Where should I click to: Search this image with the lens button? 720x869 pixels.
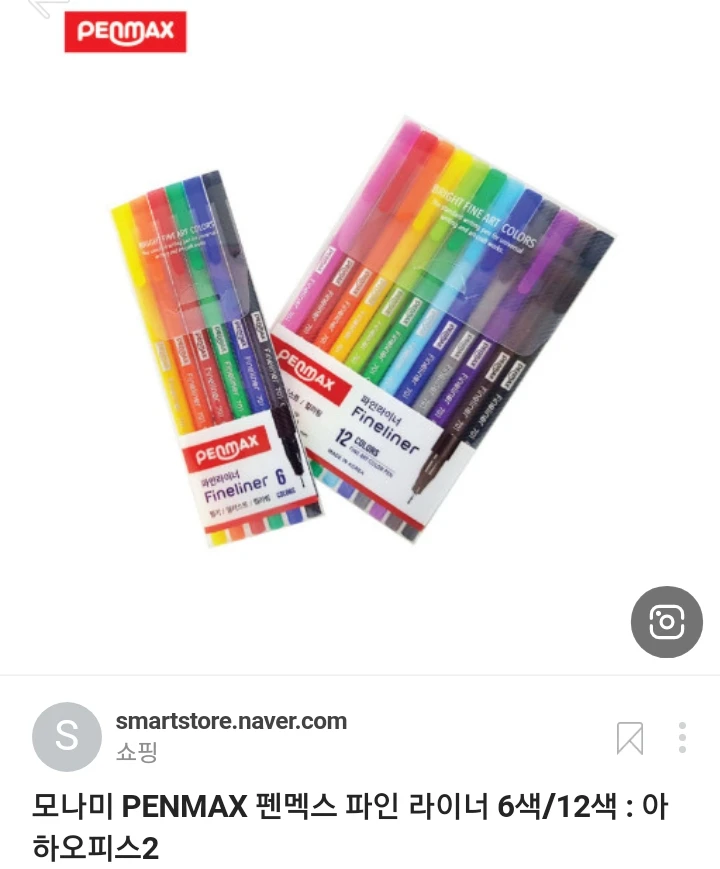(x=666, y=622)
